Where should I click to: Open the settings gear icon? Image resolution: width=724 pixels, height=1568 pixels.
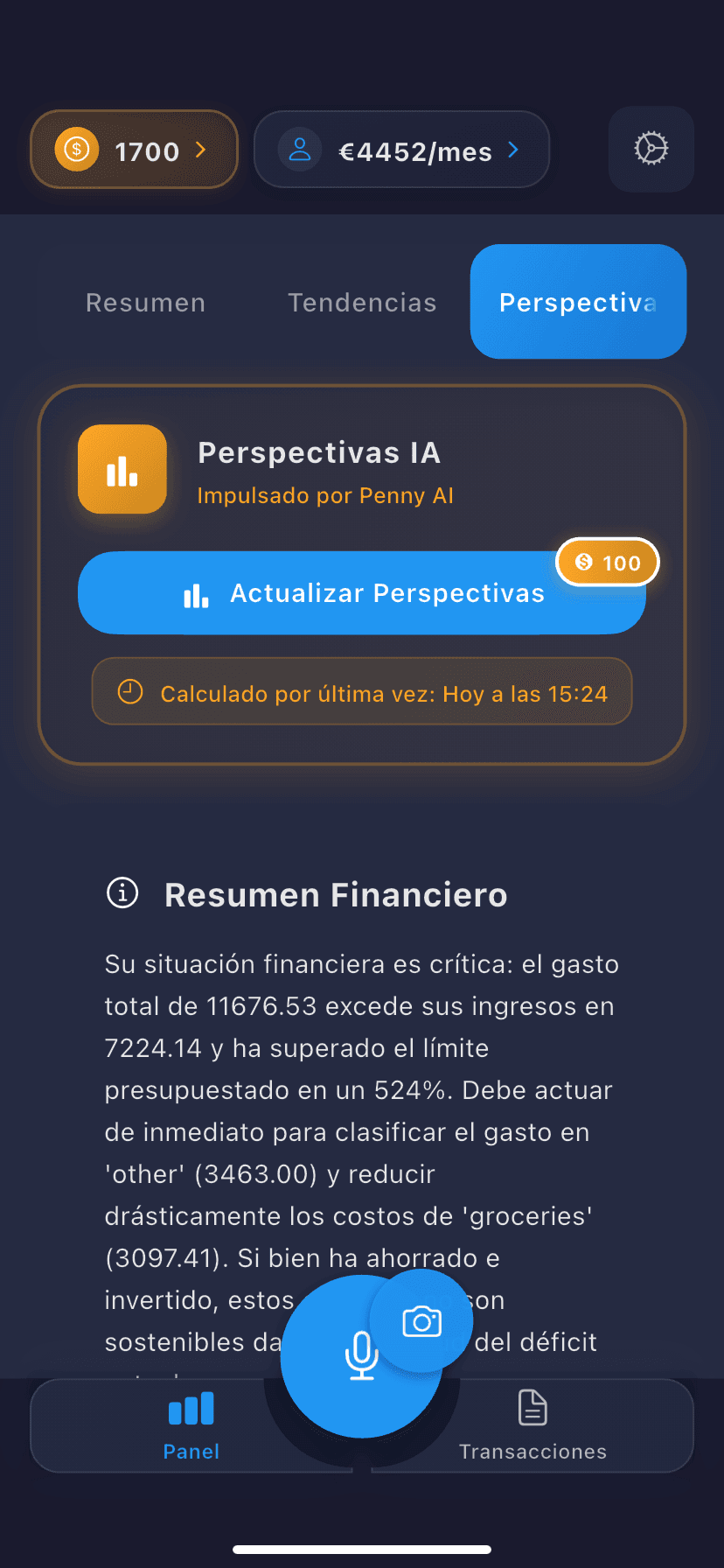coord(651,149)
